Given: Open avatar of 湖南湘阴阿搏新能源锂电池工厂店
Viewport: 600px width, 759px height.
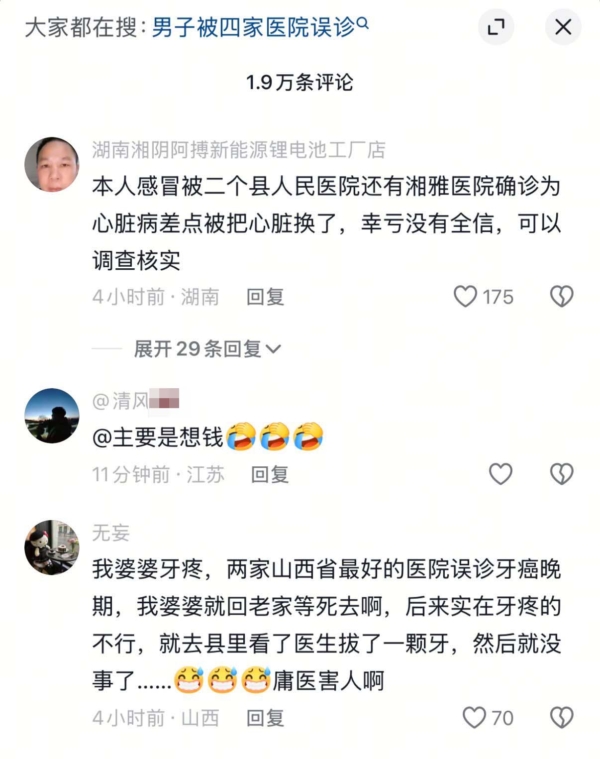Looking at the screenshot, I should tap(51, 164).
